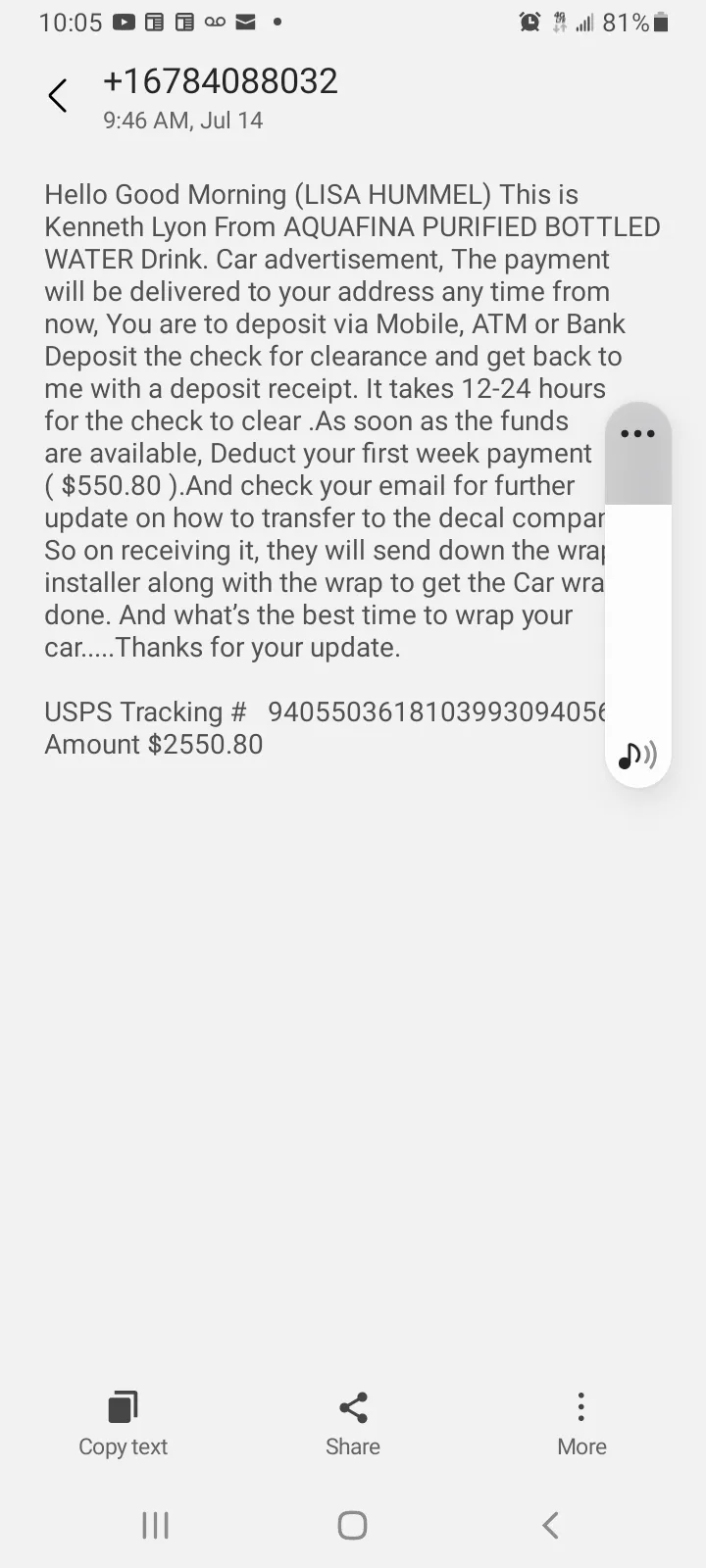Share this message
This screenshot has height=1568, width=706.
(353, 1424)
